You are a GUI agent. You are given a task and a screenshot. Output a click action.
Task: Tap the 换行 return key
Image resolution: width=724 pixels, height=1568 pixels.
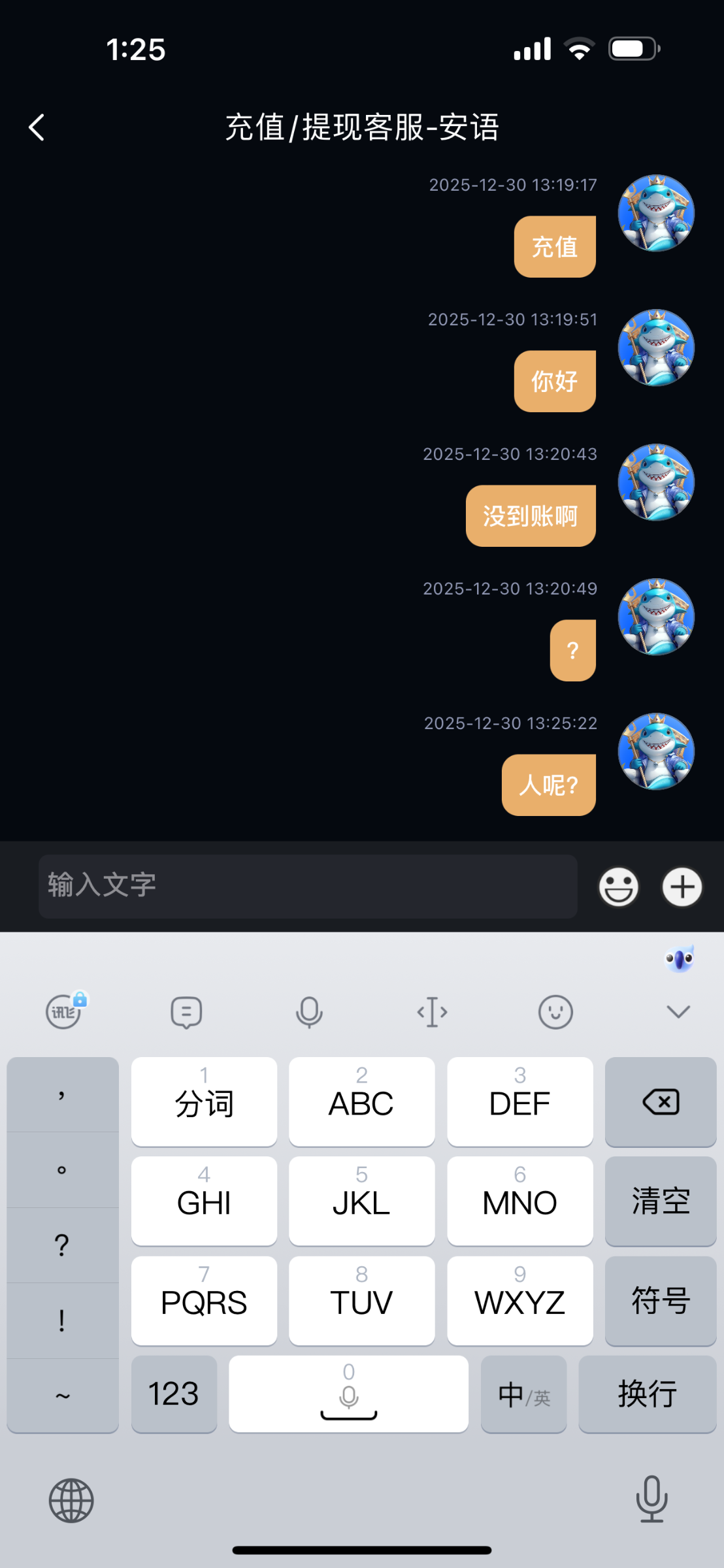[x=647, y=1394]
